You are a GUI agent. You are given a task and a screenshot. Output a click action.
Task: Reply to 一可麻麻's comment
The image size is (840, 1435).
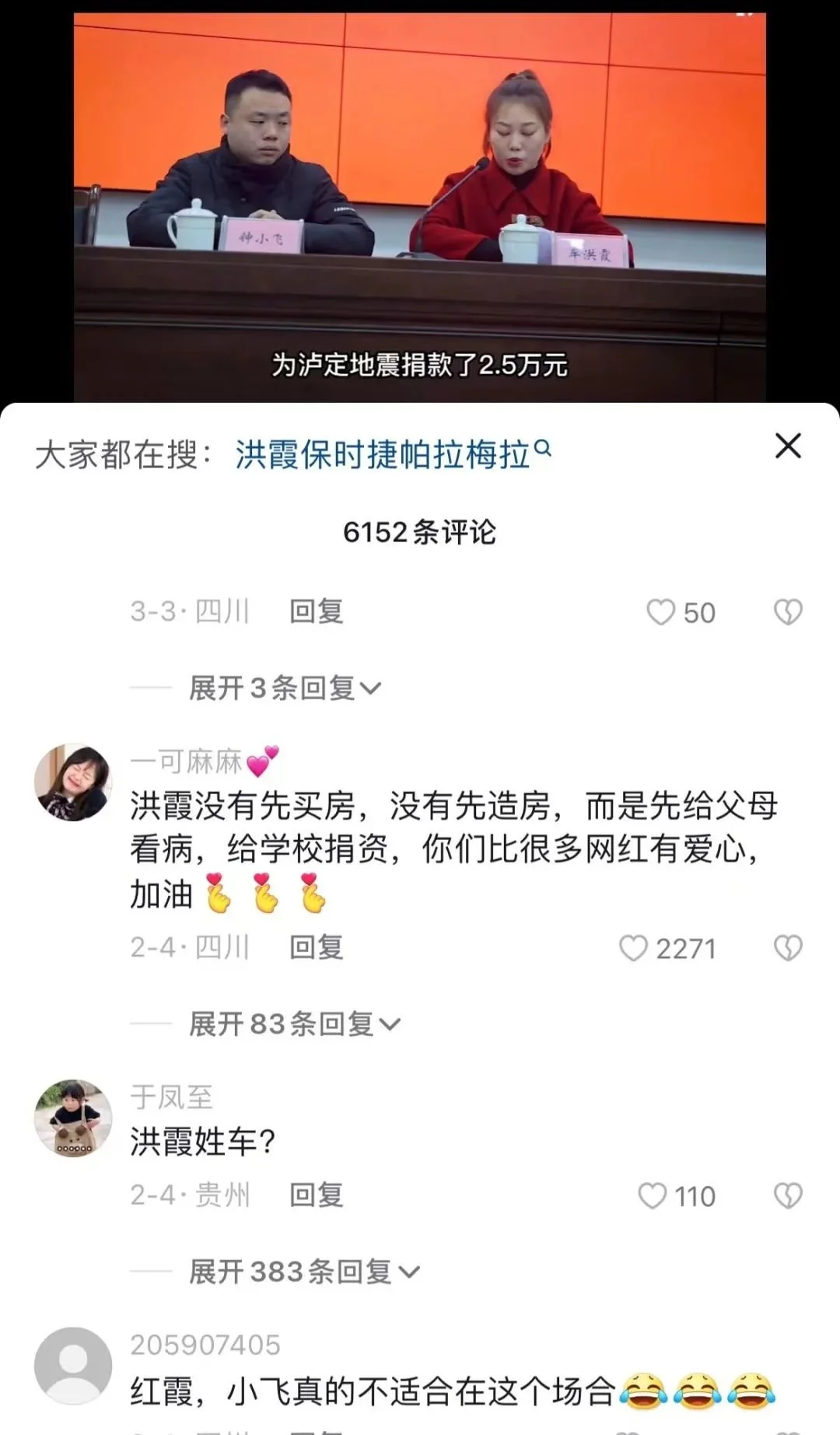coord(316,947)
